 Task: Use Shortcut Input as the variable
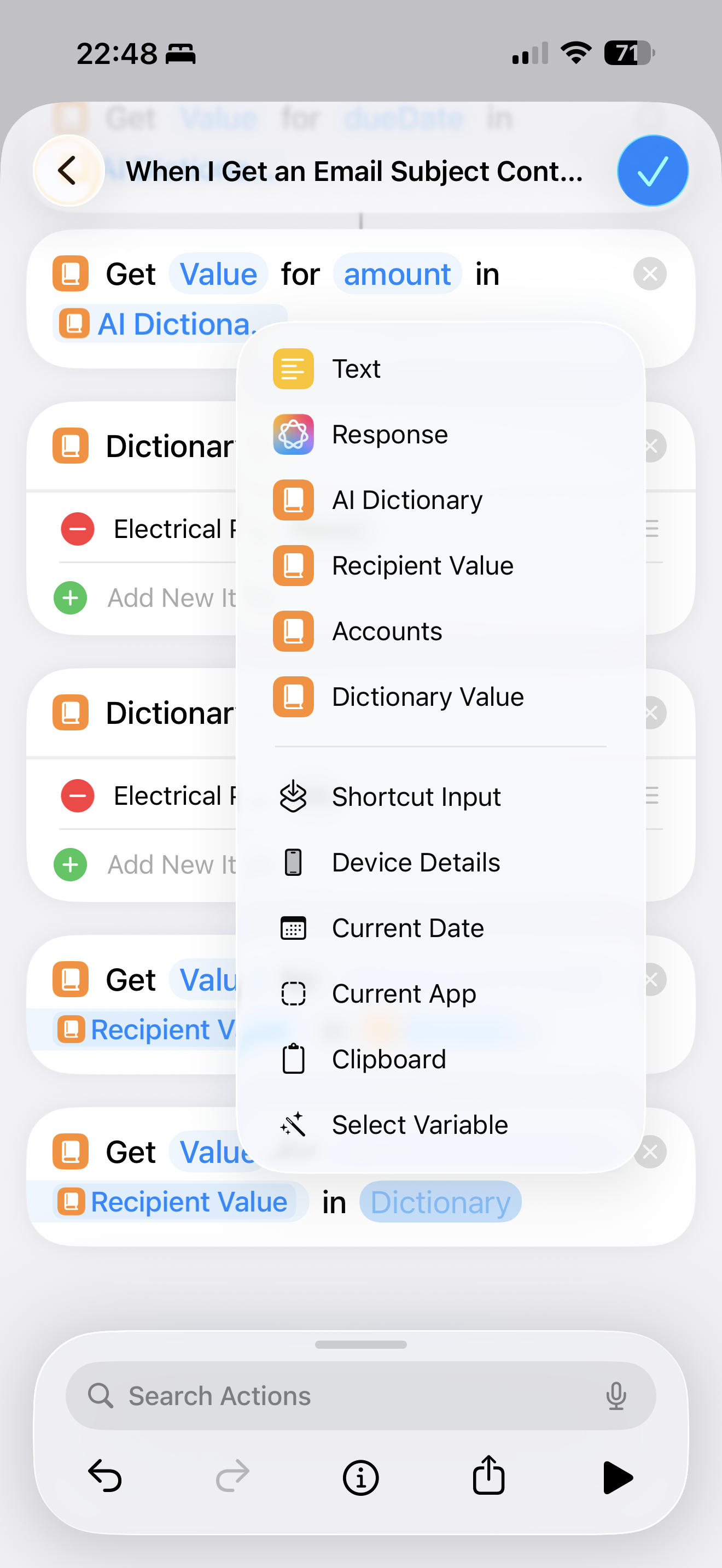tap(416, 797)
